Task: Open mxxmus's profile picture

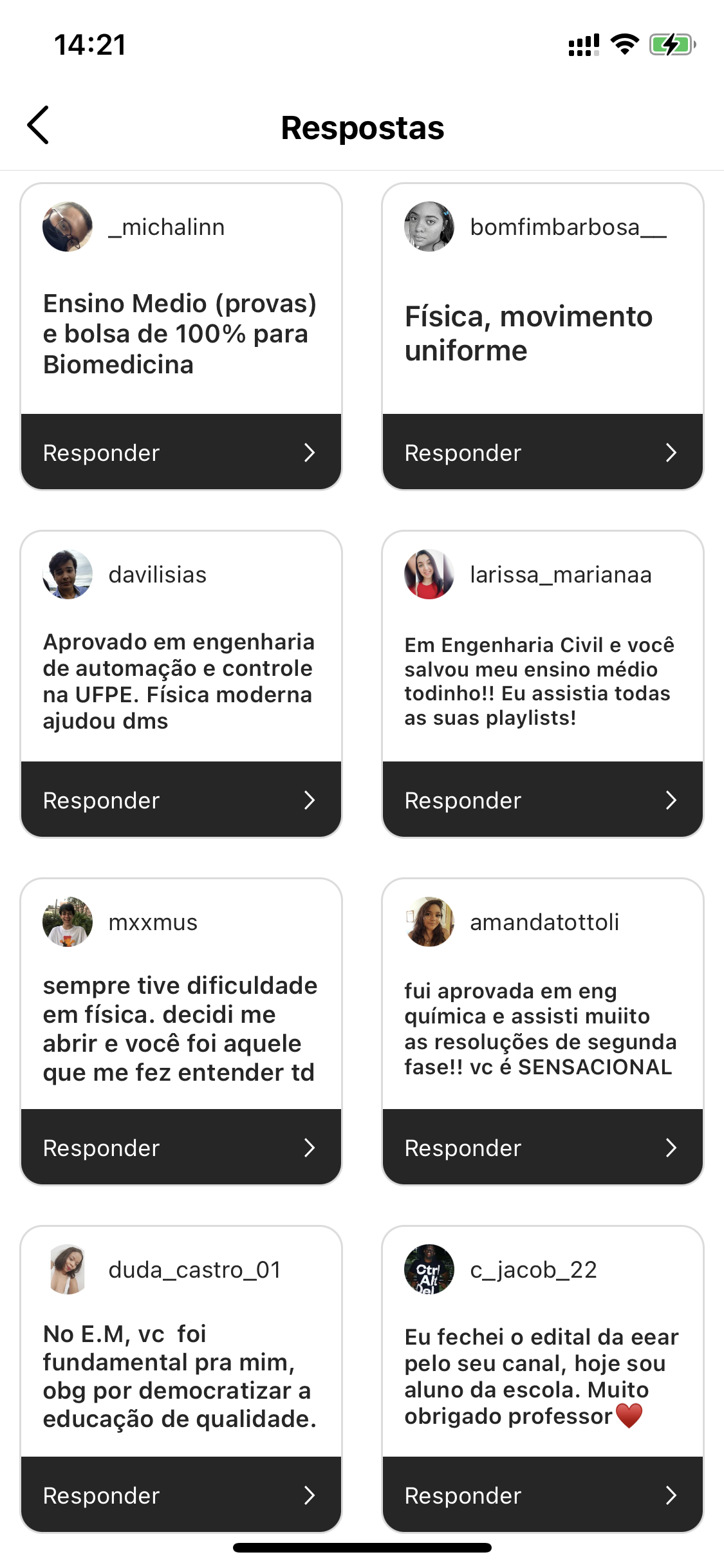Action: [x=68, y=922]
